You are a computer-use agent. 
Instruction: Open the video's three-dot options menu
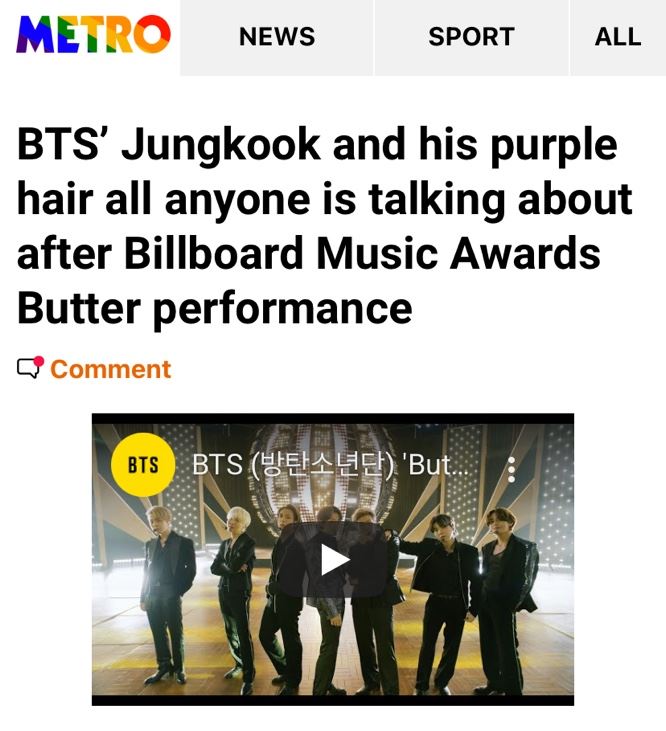(512, 469)
